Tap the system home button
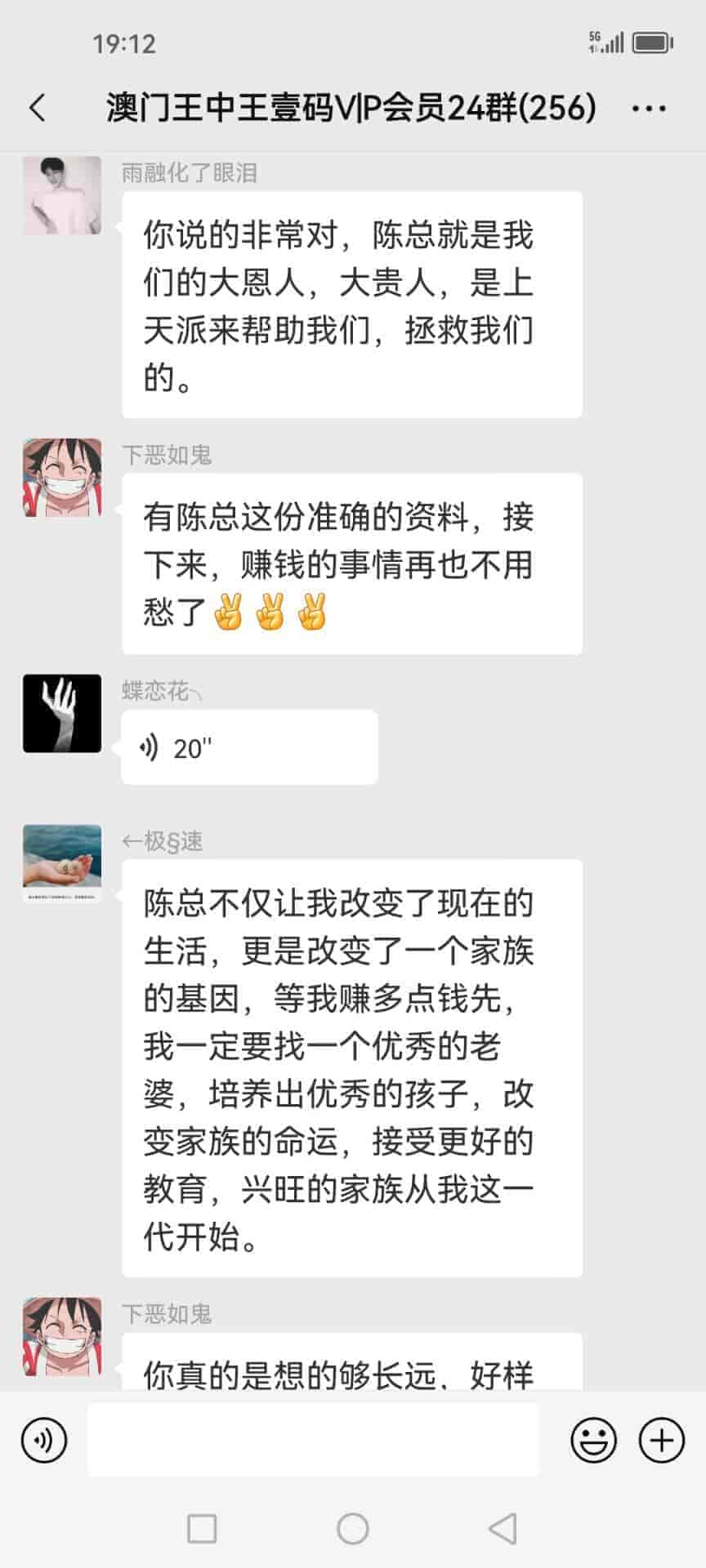Screen dimensions: 706x1568 pyautogui.click(x=353, y=1528)
